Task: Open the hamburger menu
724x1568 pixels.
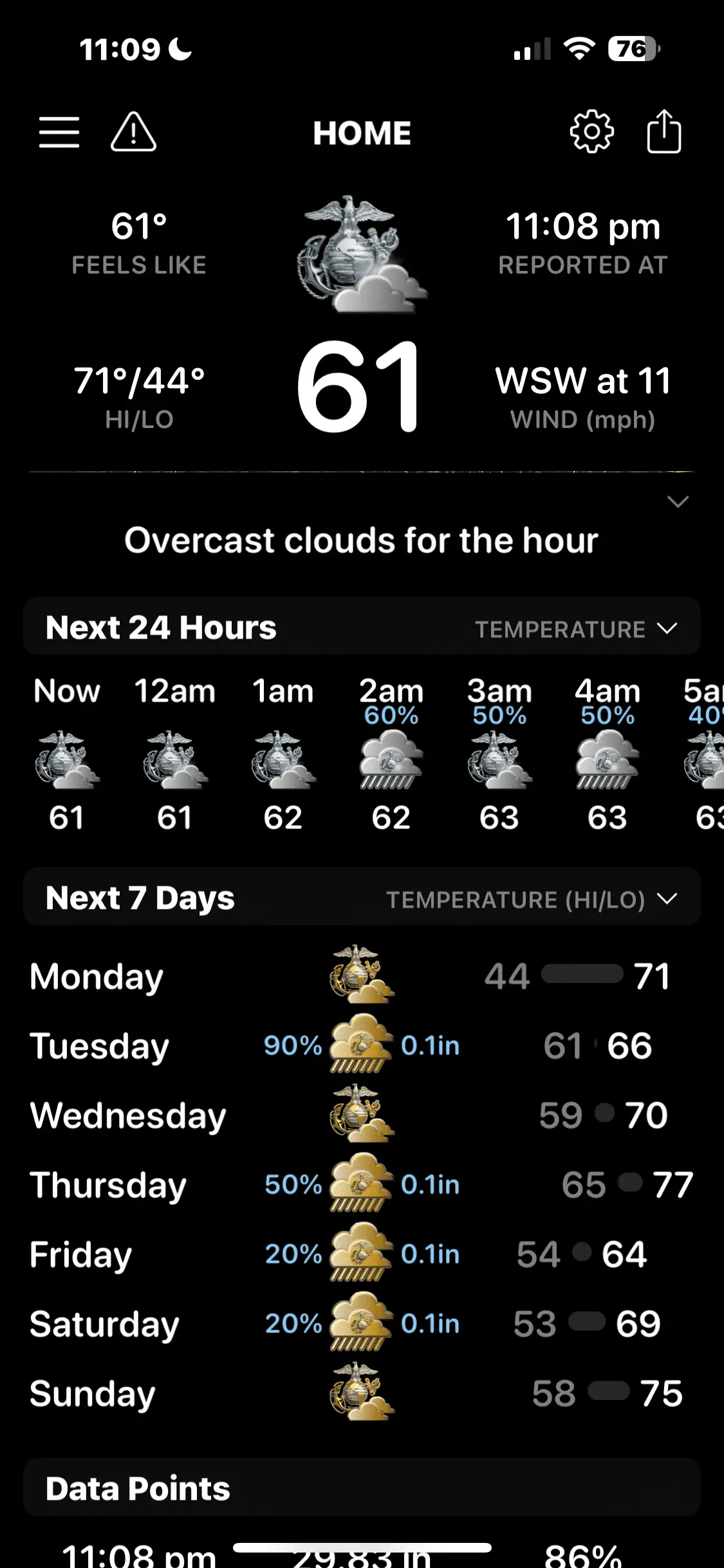Action: click(59, 133)
